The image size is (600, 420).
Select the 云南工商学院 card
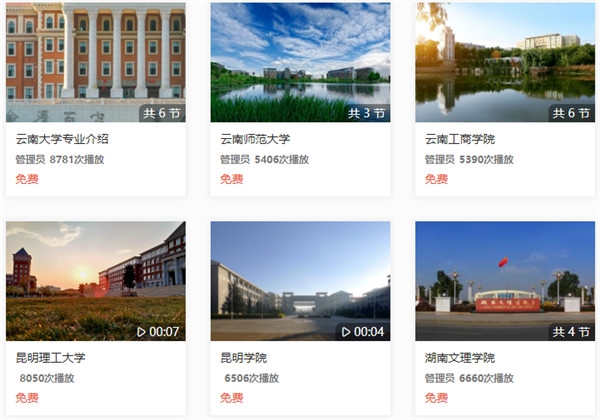505,62
